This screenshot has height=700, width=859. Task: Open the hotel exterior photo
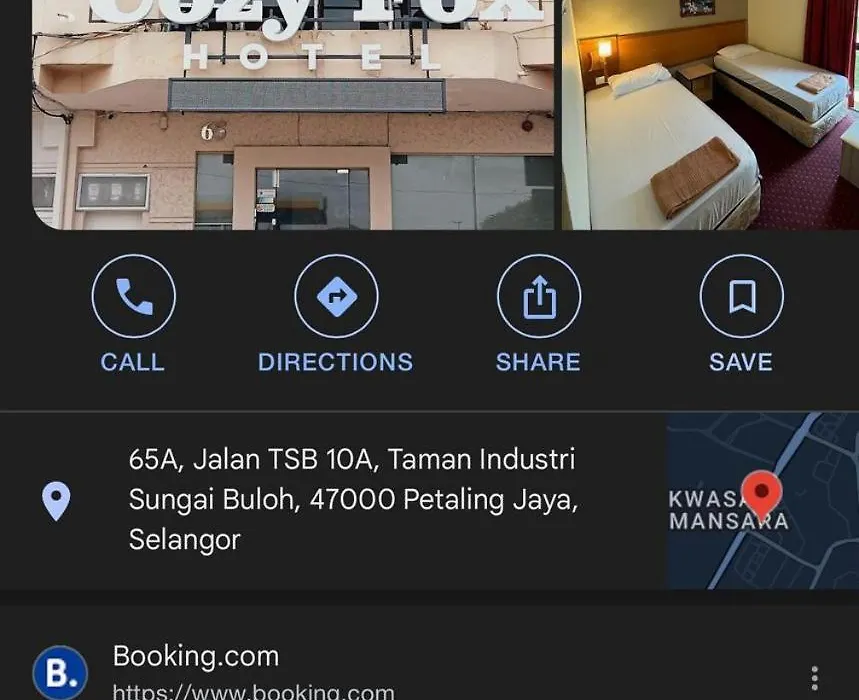pos(293,115)
